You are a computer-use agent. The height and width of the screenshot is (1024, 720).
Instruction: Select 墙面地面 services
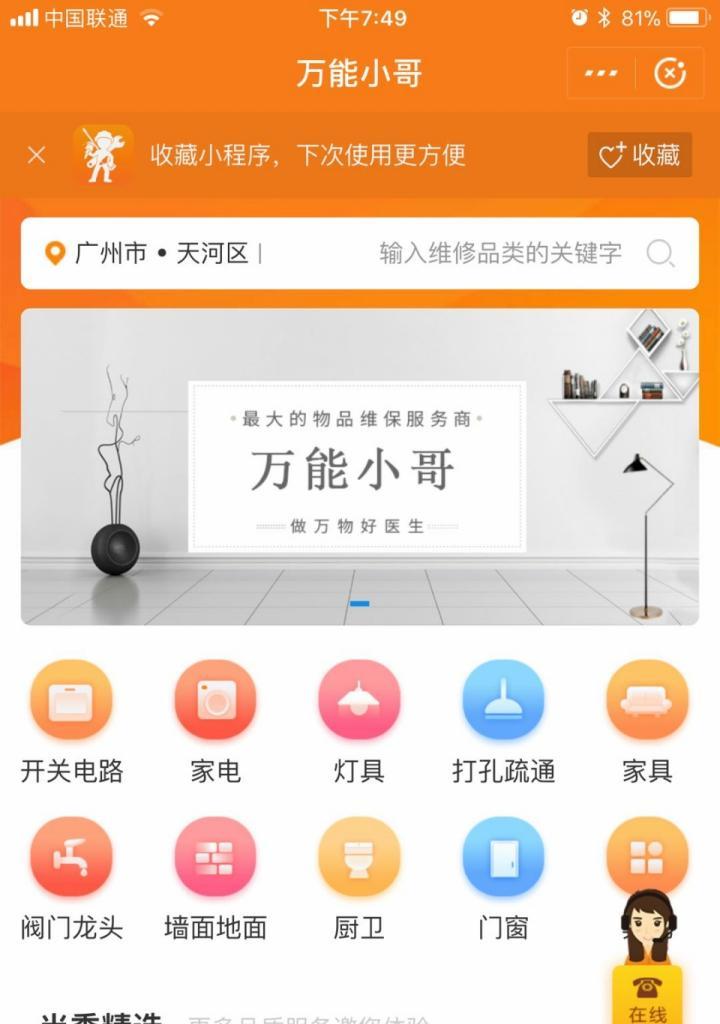tap(215, 878)
